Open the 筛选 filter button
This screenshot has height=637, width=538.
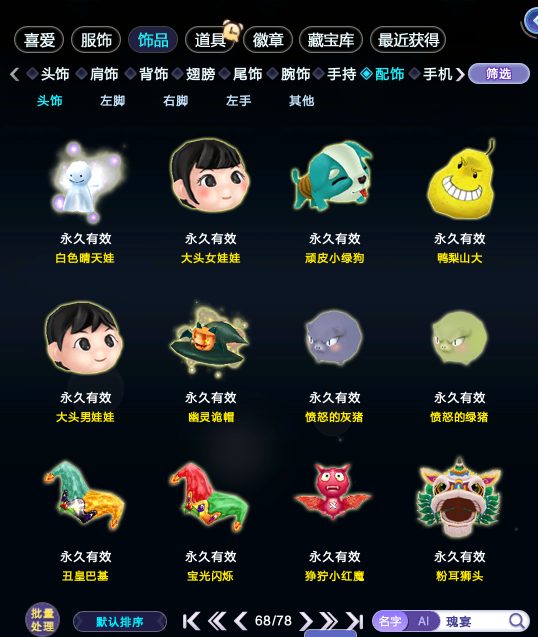499,74
